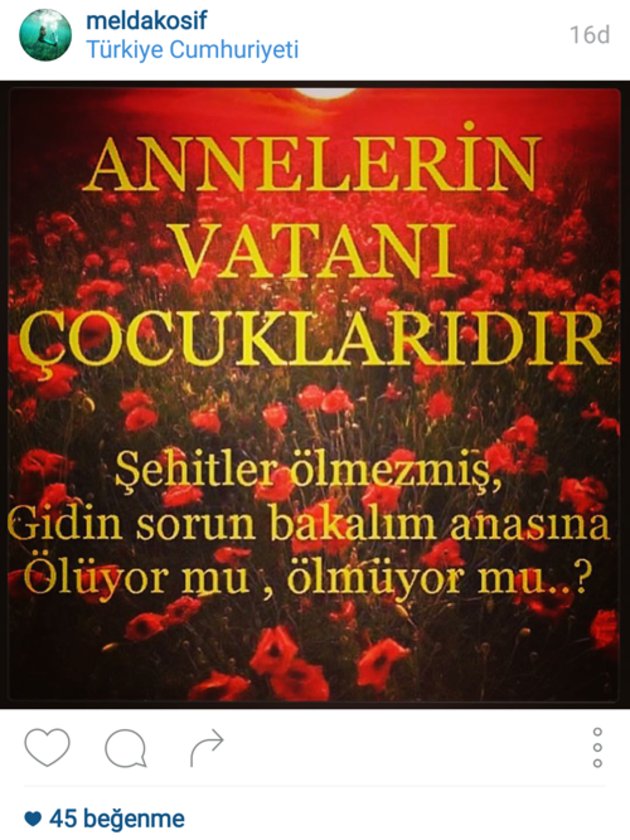Open the Türkiye Cumhuriyeti location link

pyautogui.click(x=192, y=49)
